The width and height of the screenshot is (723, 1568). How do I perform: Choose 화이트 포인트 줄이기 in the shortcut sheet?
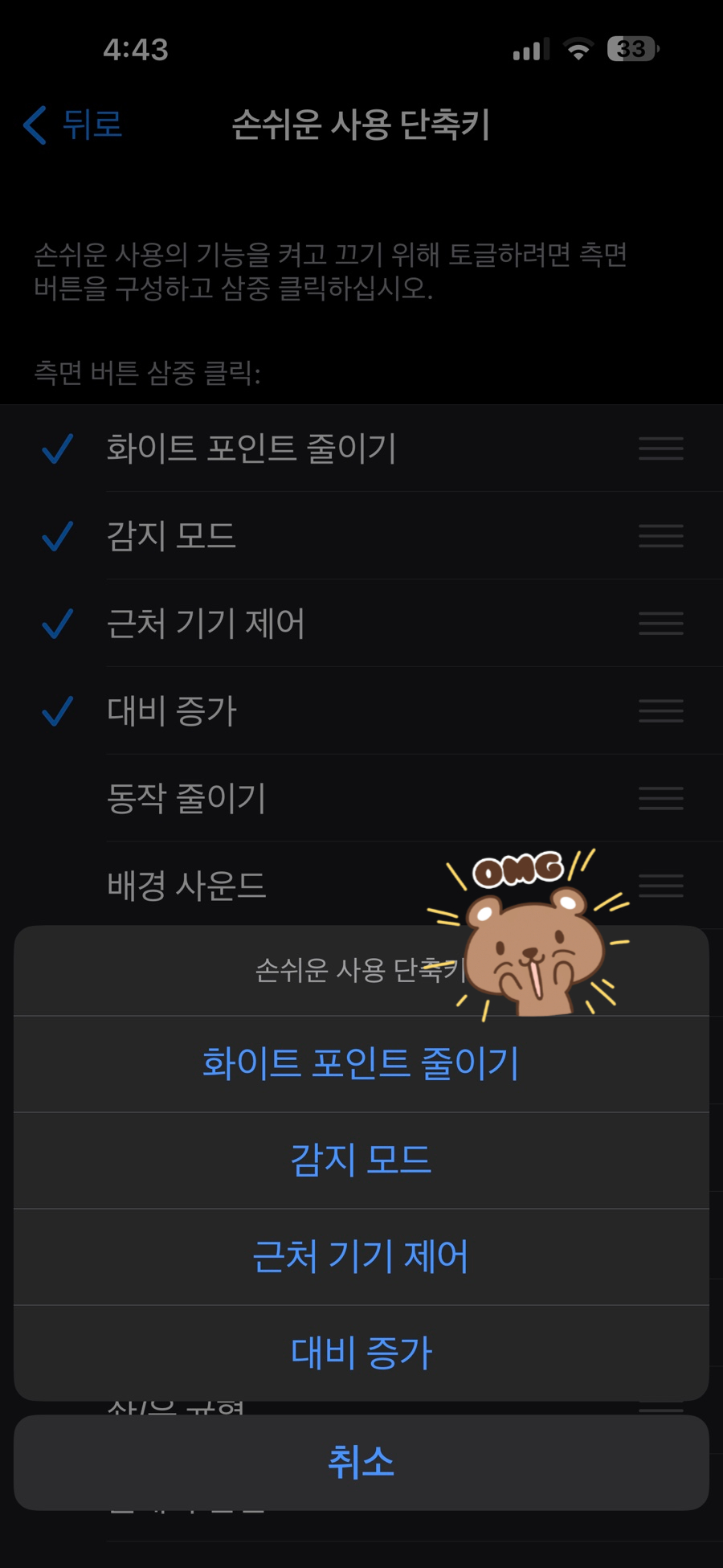click(361, 1064)
